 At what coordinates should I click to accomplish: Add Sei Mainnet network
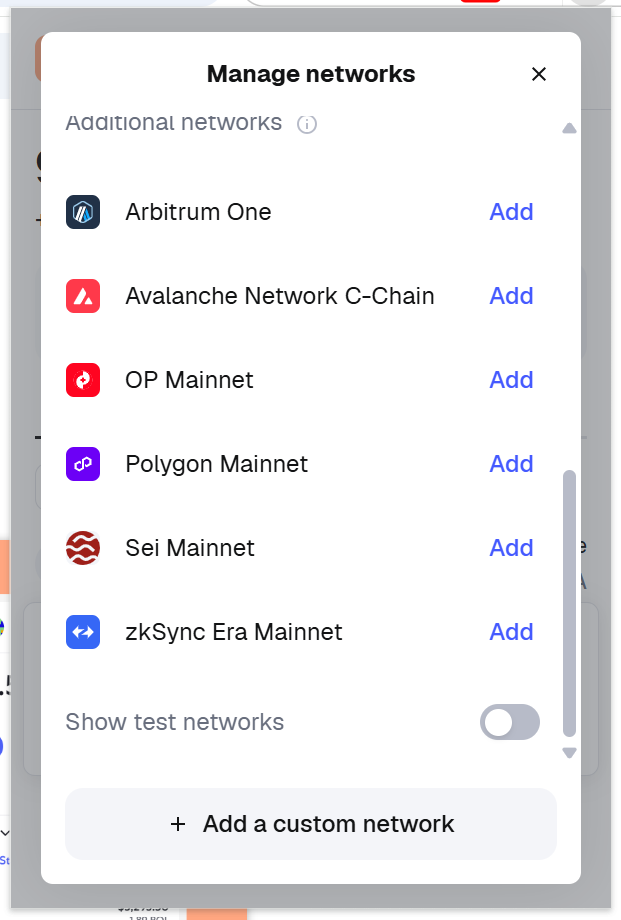point(511,548)
